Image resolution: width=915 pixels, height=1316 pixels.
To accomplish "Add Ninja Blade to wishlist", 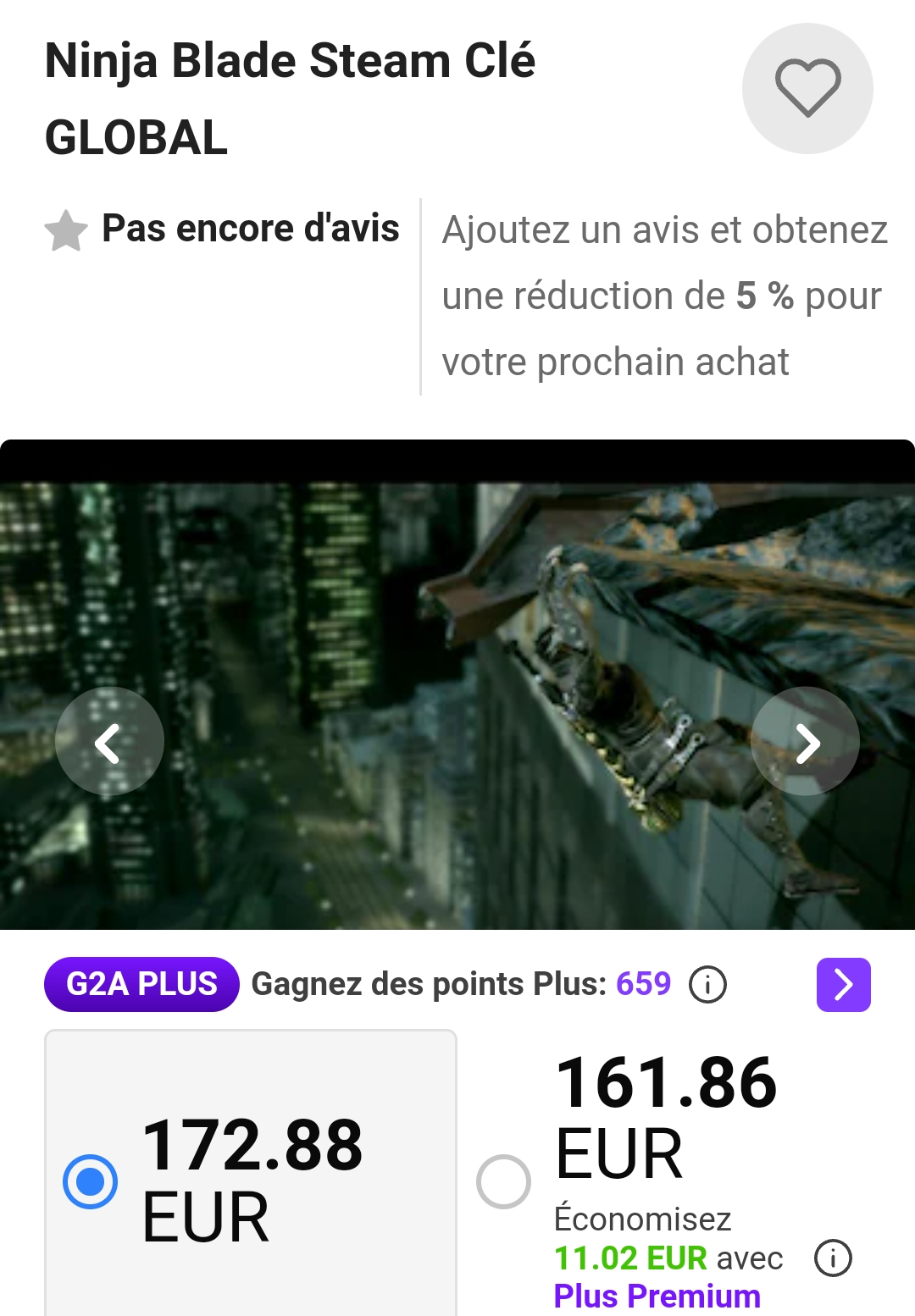I will 807,89.
